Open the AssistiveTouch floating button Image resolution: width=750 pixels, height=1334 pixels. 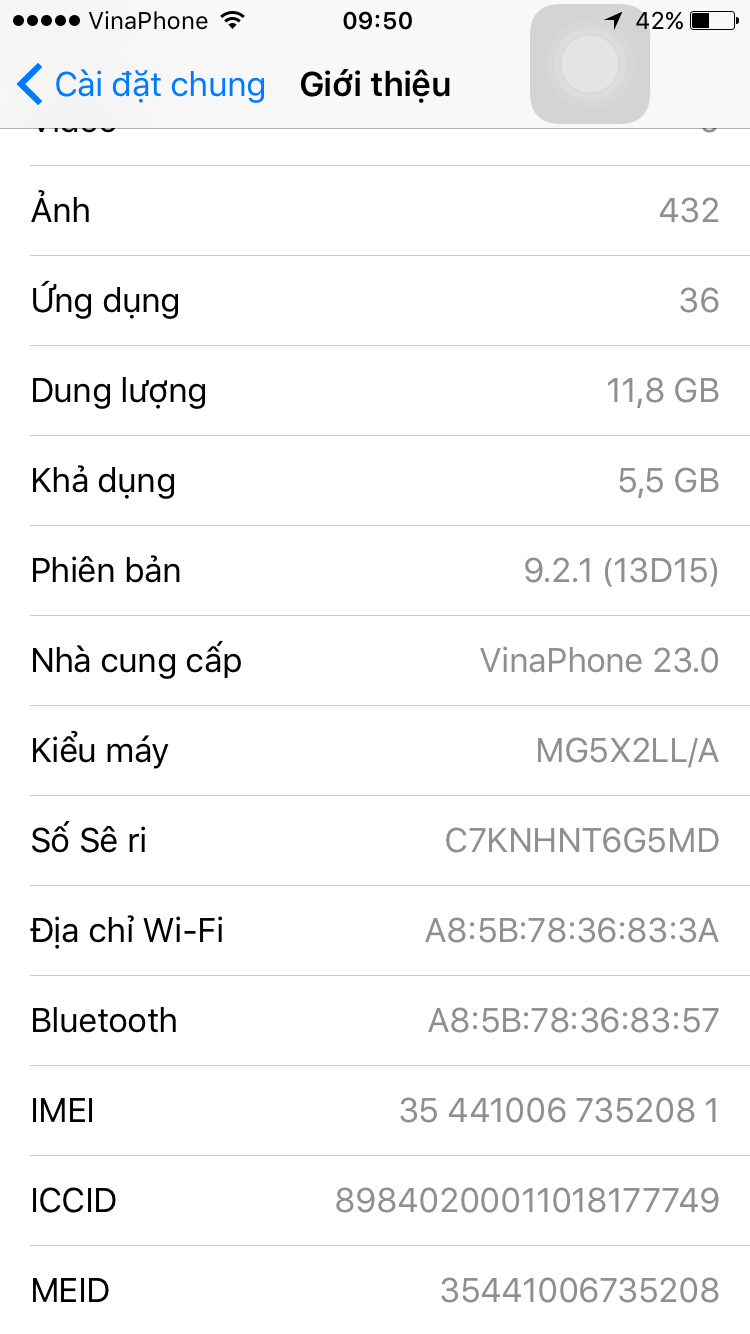pyautogui.click(x=590, y=64)
